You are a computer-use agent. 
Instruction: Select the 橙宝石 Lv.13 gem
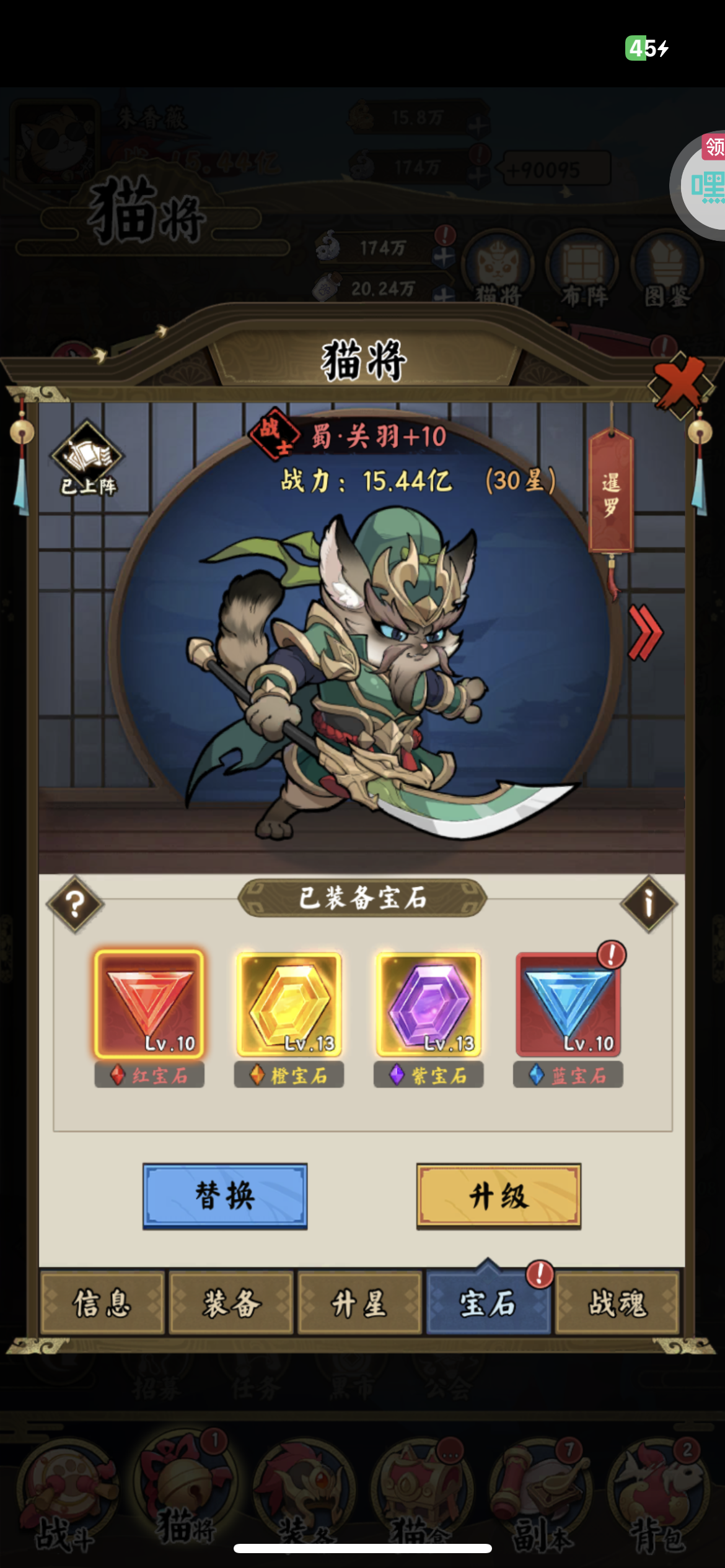pos(289,1004)
